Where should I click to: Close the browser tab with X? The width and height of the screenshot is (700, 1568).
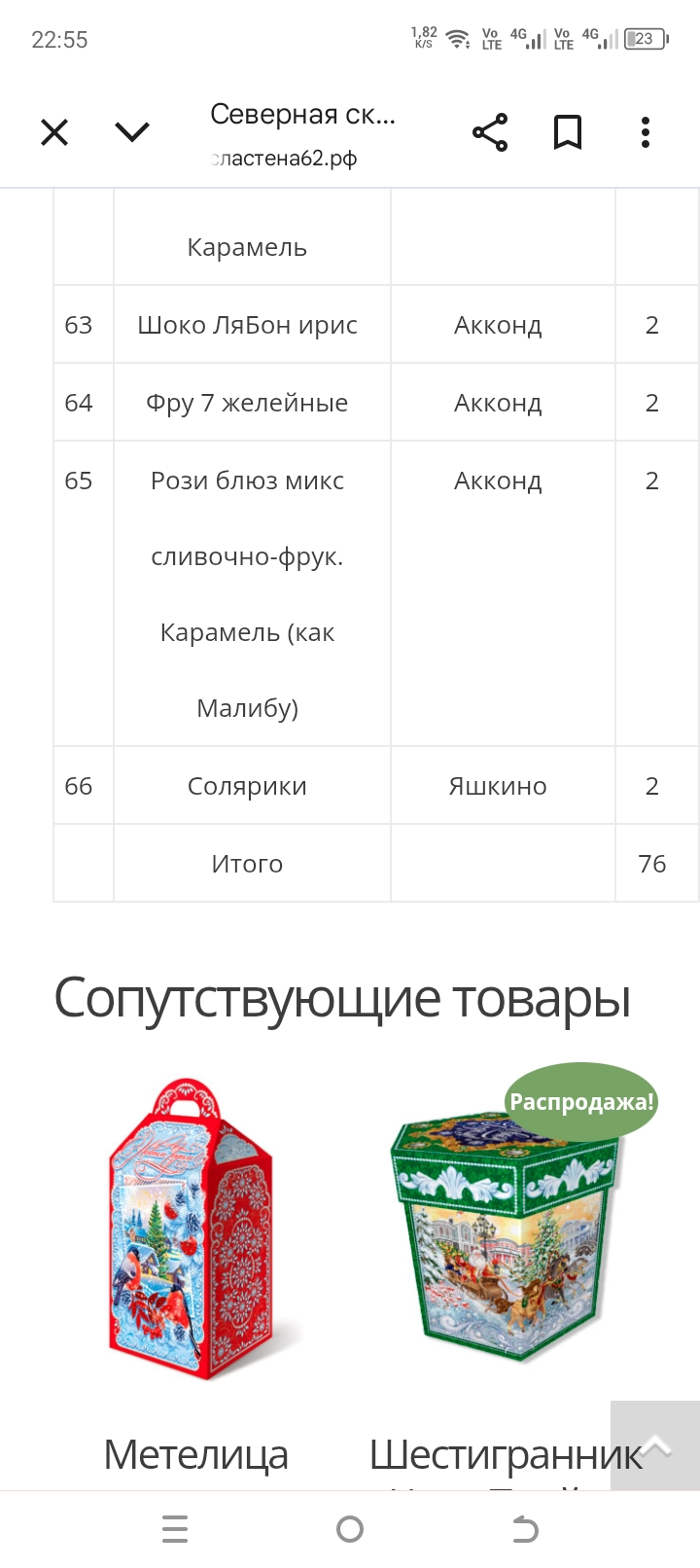(x=54, y=132)
